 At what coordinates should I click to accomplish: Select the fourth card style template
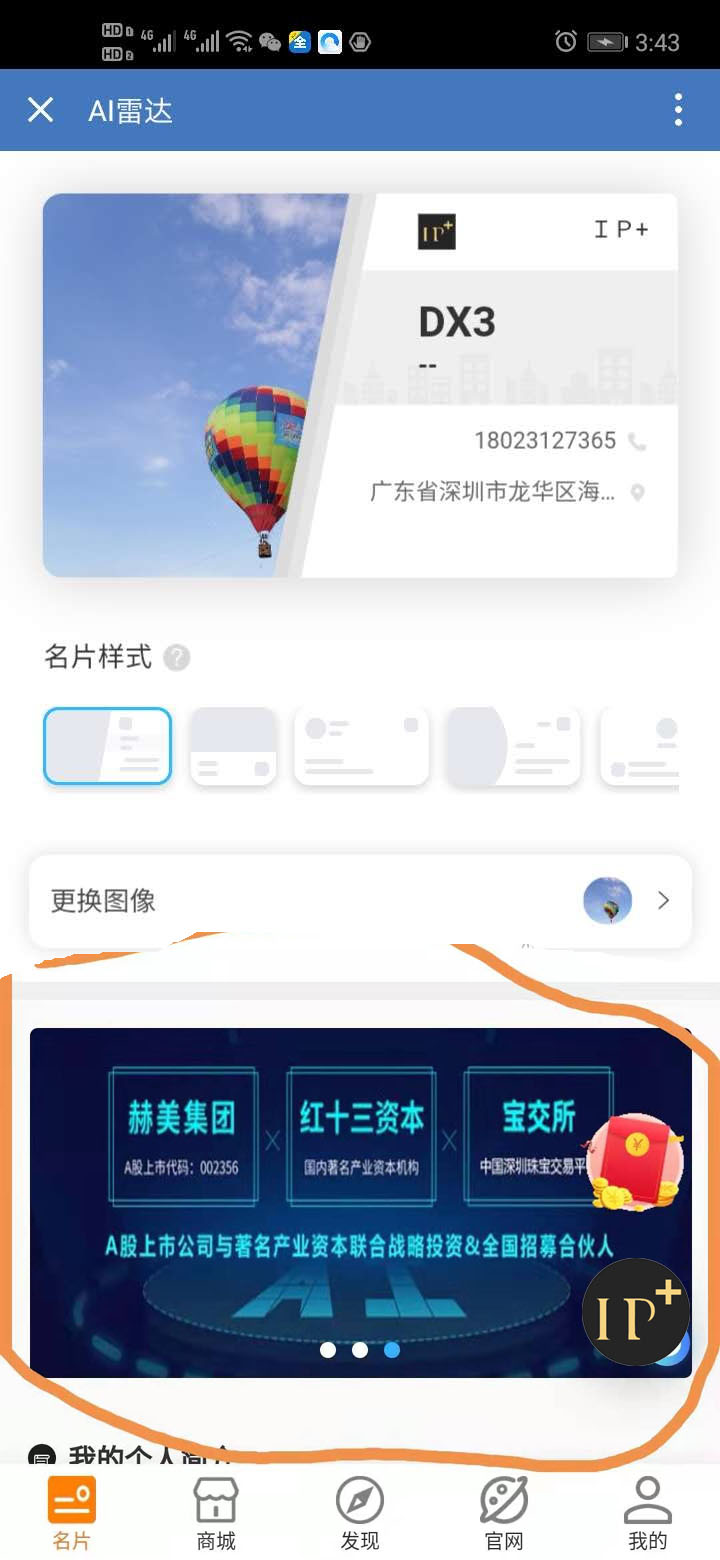(512, 746)
